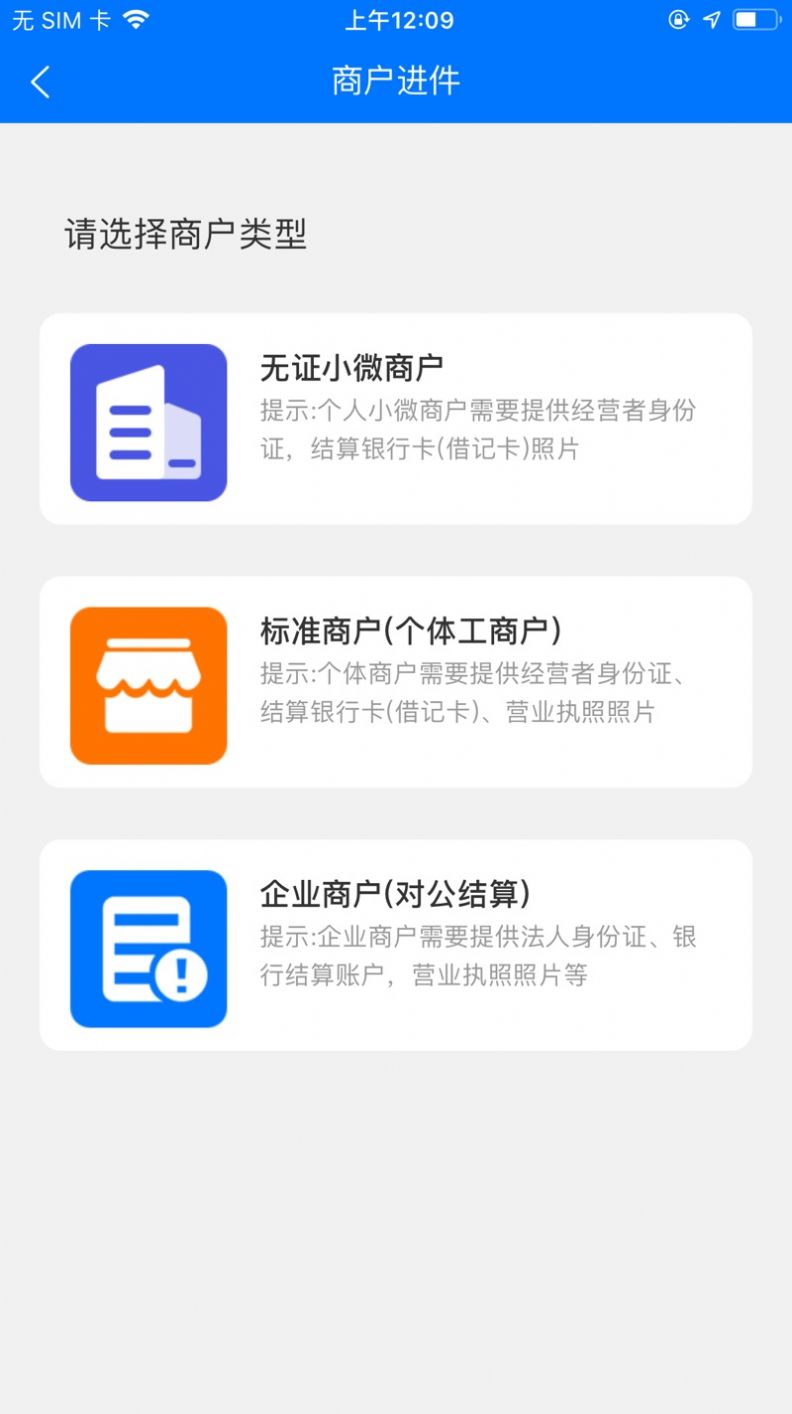The width and height of the screenshot is (792, 1414).
Task: Tap the location arrow icon in status bar
Action: coord(711,18)
